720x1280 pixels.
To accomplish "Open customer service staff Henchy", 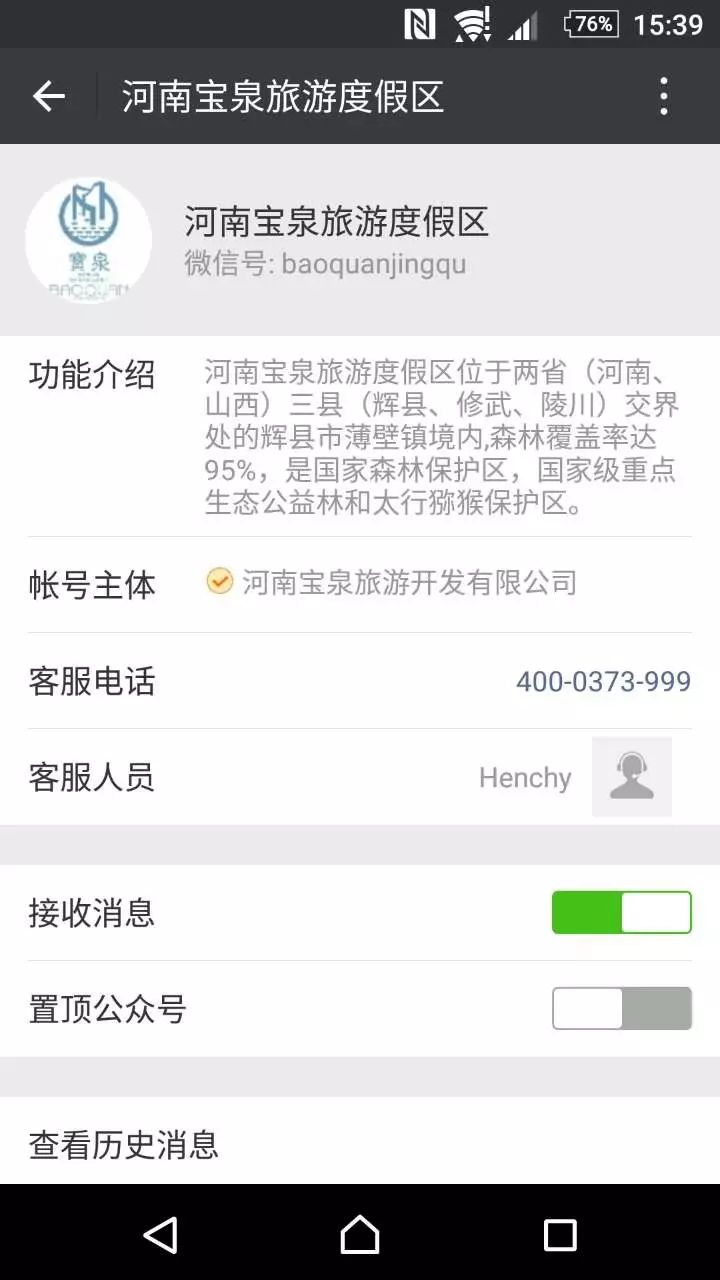I will tap(574, 778).
